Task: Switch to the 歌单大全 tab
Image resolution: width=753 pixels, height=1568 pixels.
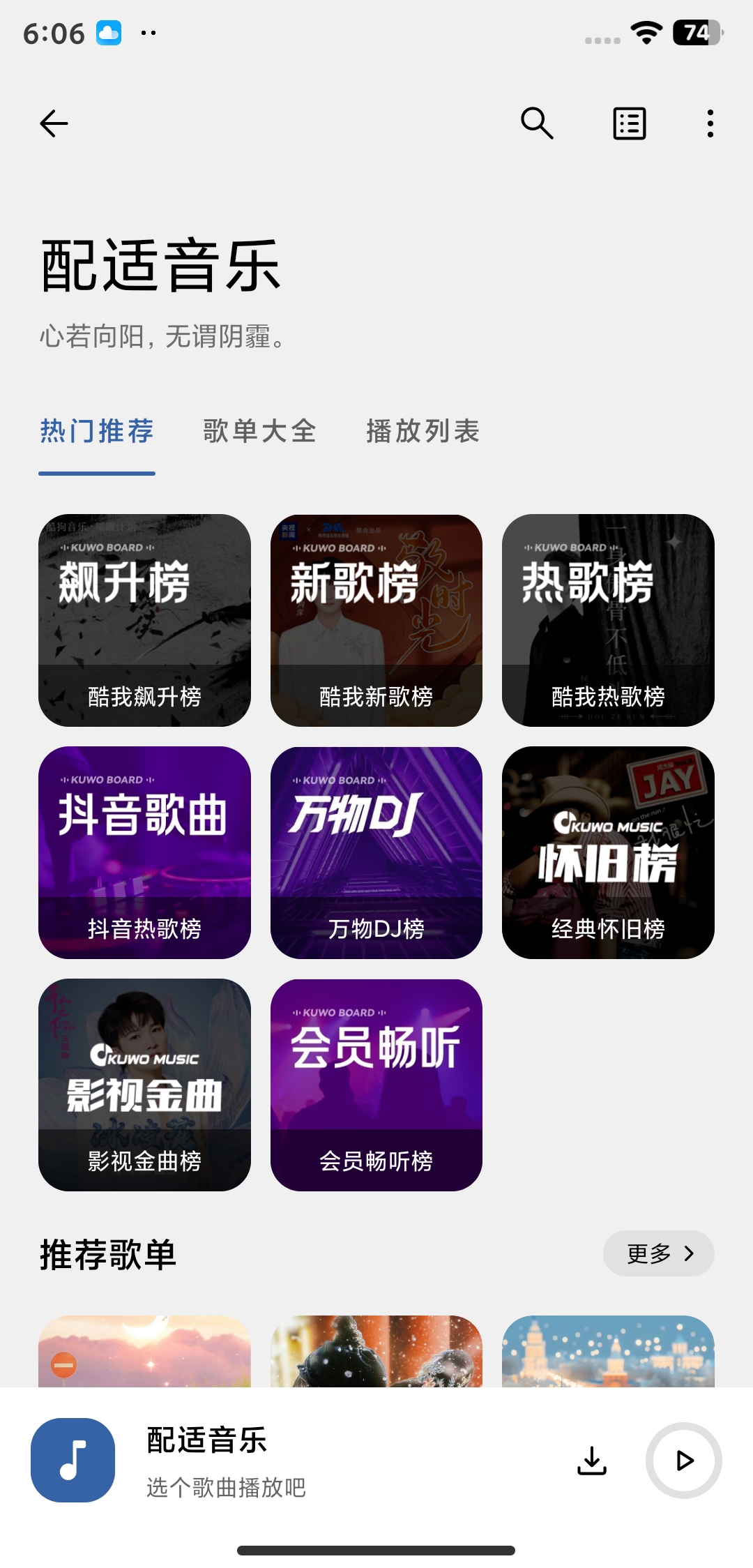Action: (260, 430)
